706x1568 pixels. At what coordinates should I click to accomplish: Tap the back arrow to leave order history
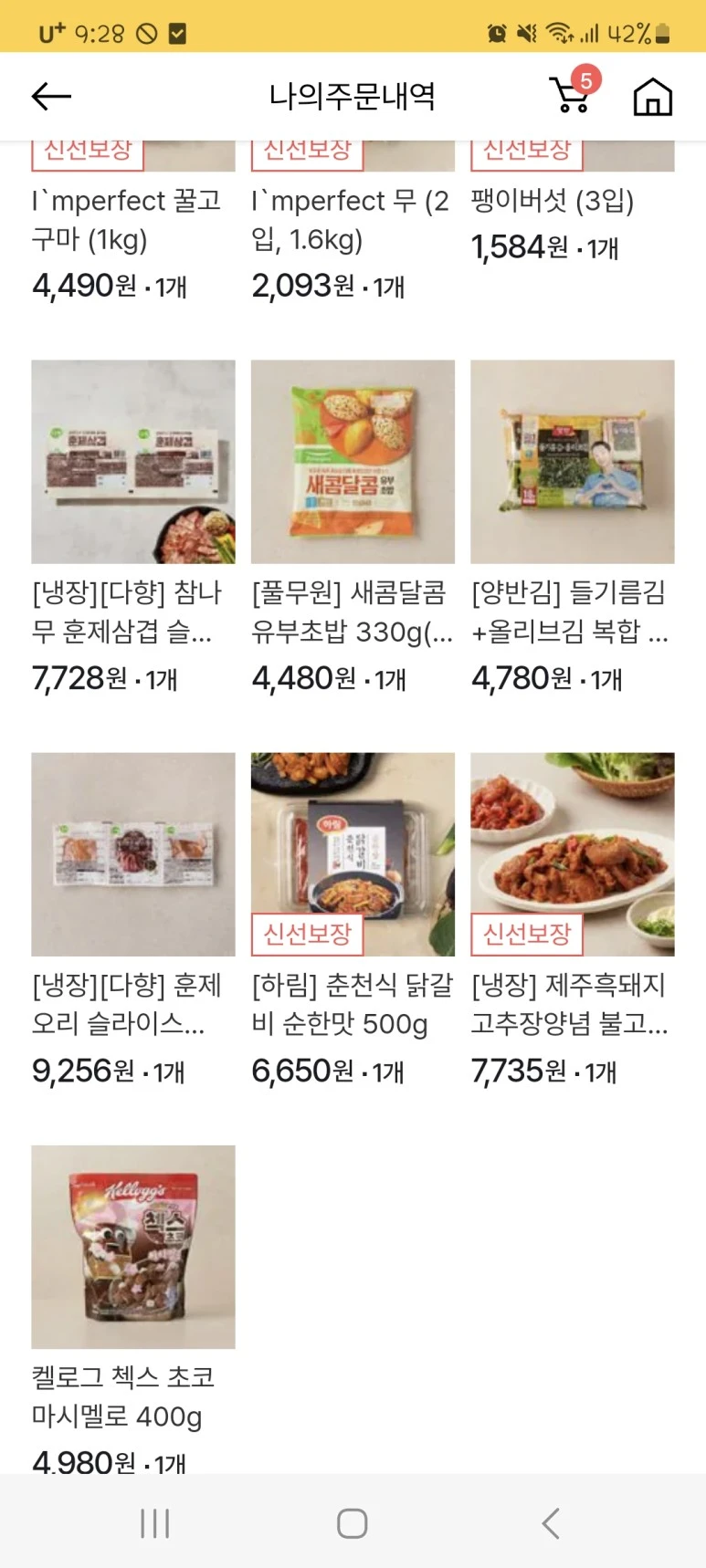pyautogui.click(x=50, y=95)
